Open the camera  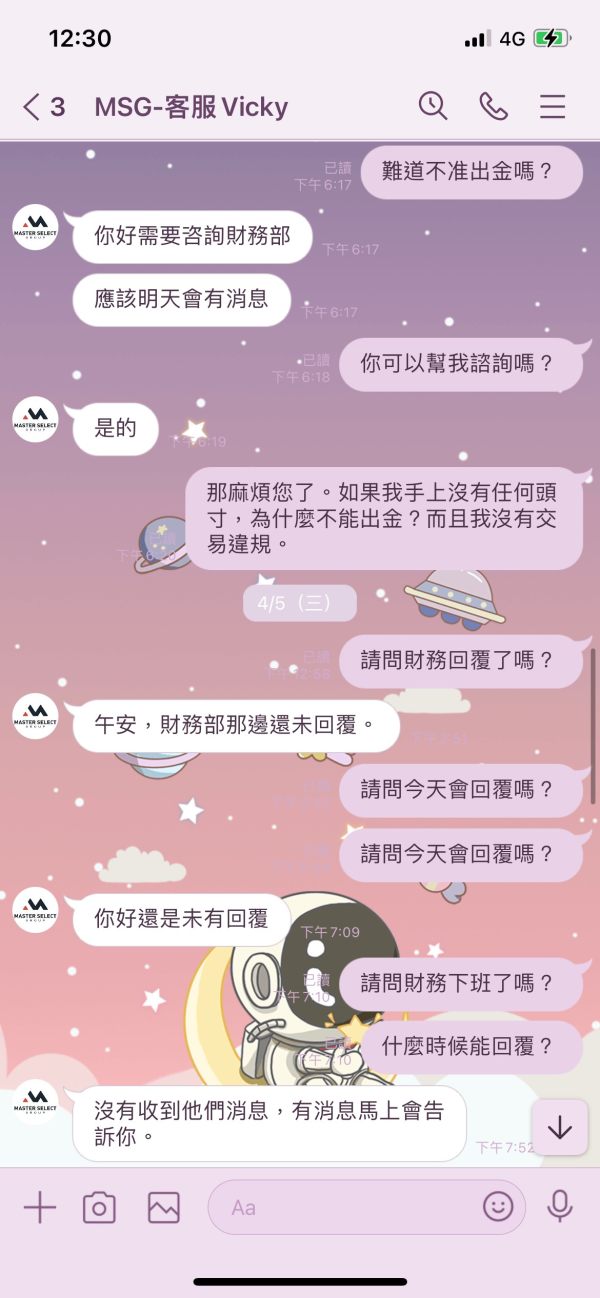click(x=99, y=1207)
